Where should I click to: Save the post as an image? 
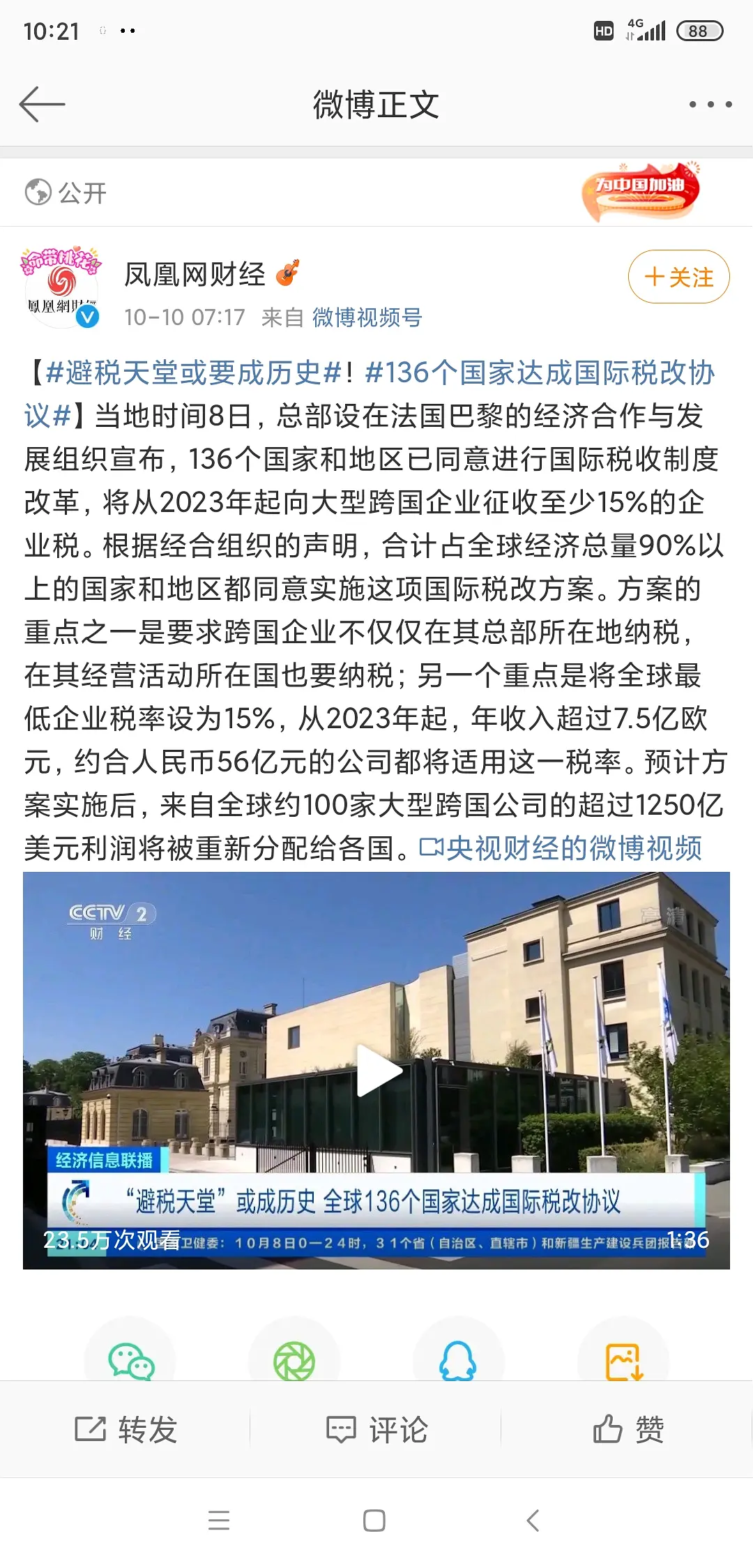(x=623, y=1360)
